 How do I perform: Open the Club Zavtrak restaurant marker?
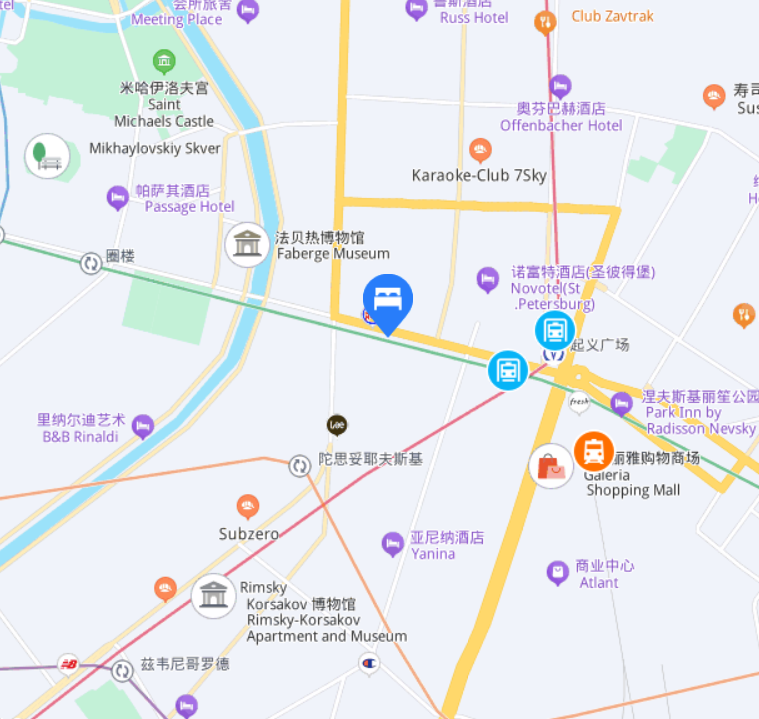click(545, 21)
